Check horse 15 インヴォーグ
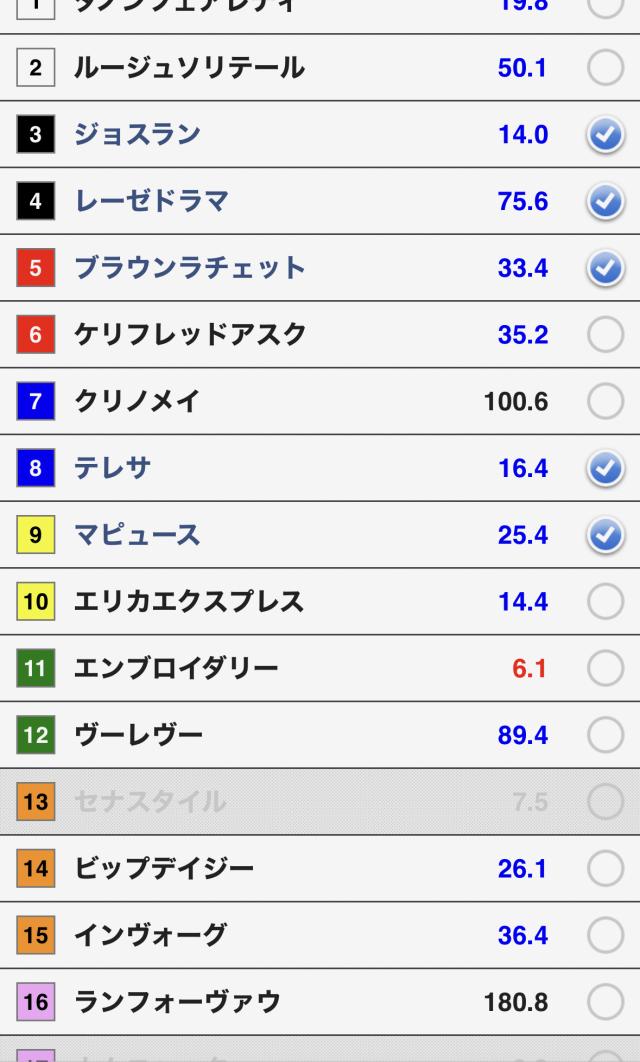Screen dimensions: 640x1062 click(605, 935)
